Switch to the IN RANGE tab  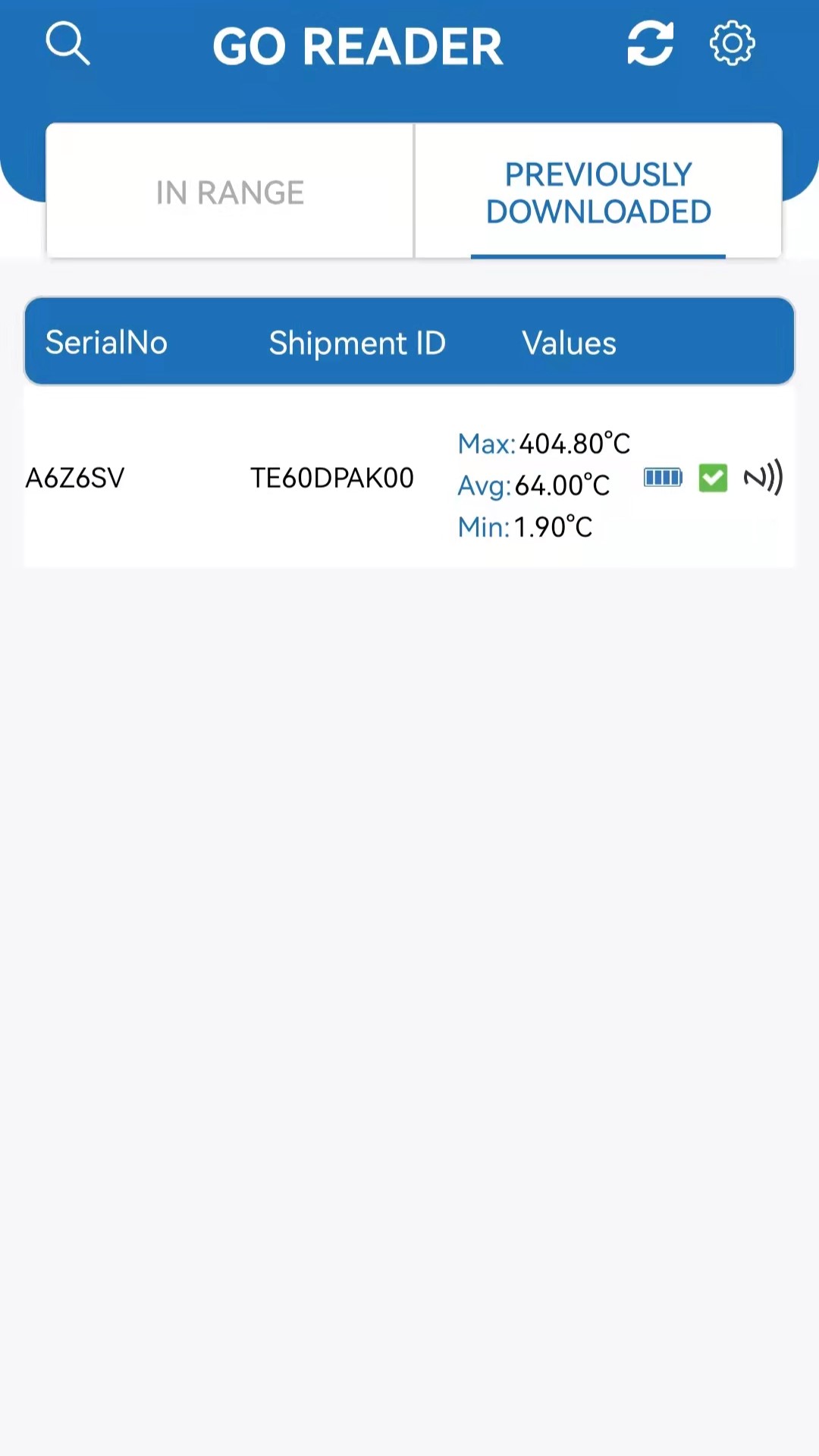point(230,192)
